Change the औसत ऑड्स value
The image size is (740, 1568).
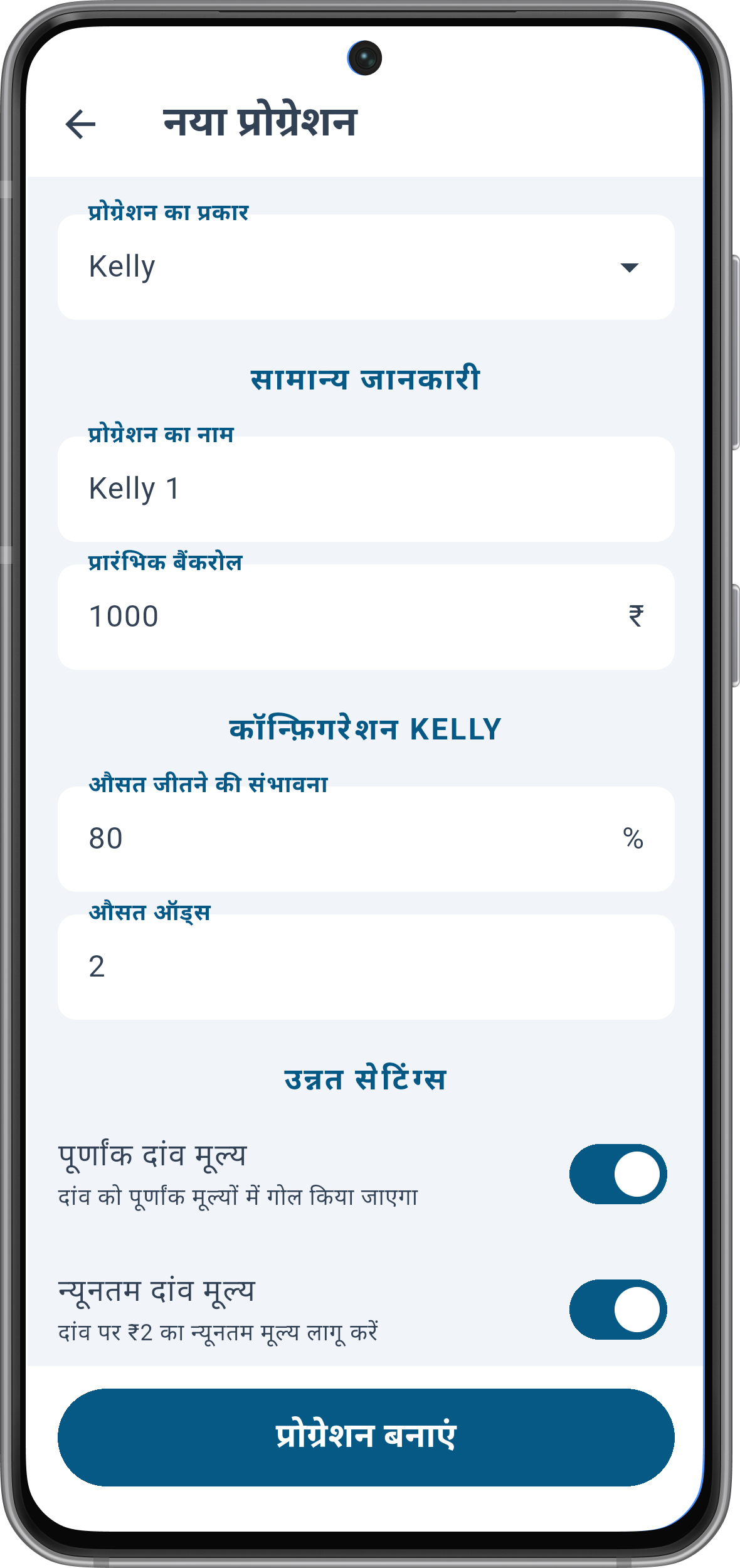(x=366, y=967)
